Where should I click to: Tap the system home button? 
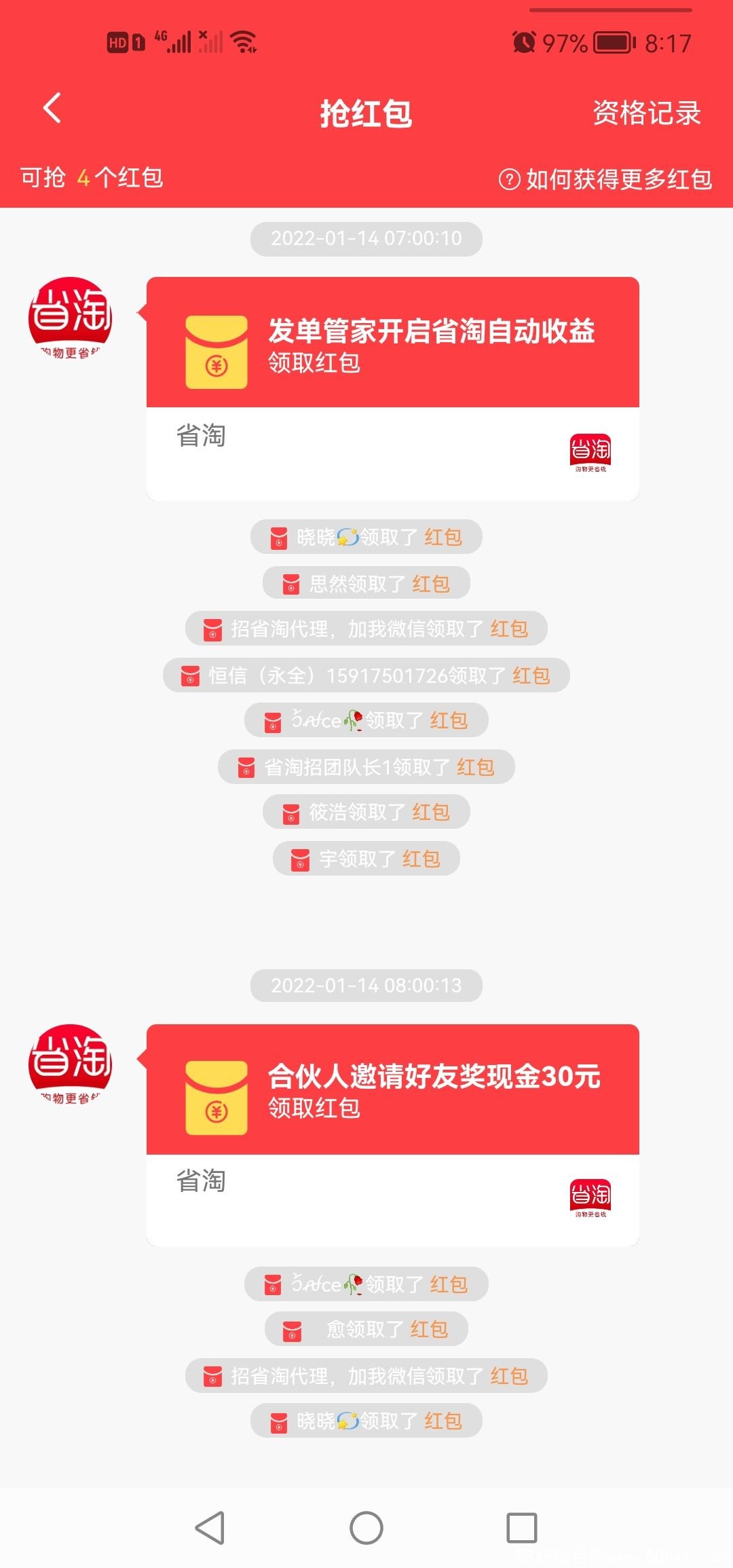[x=366, y=1527]
